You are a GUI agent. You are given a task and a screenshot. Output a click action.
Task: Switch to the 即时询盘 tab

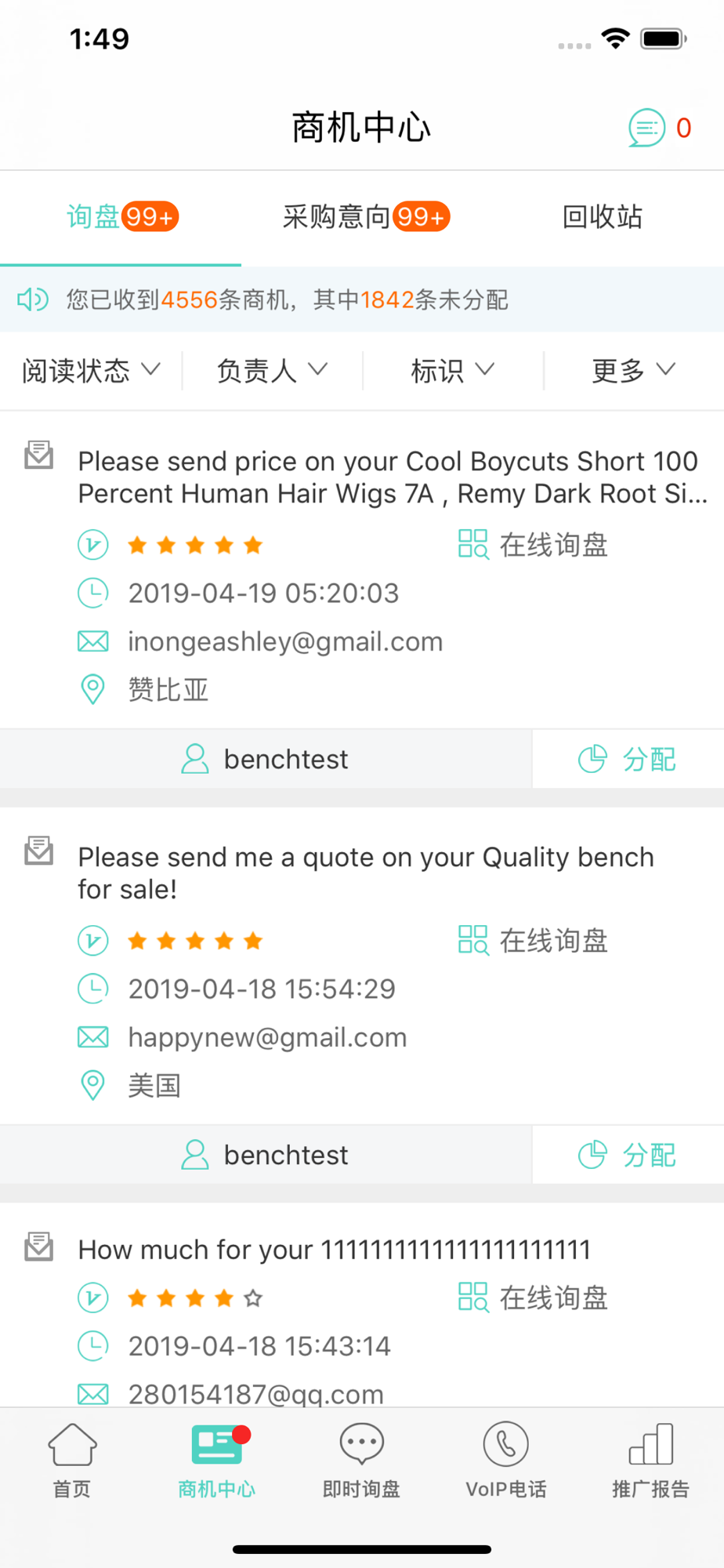coord(361,1460)
